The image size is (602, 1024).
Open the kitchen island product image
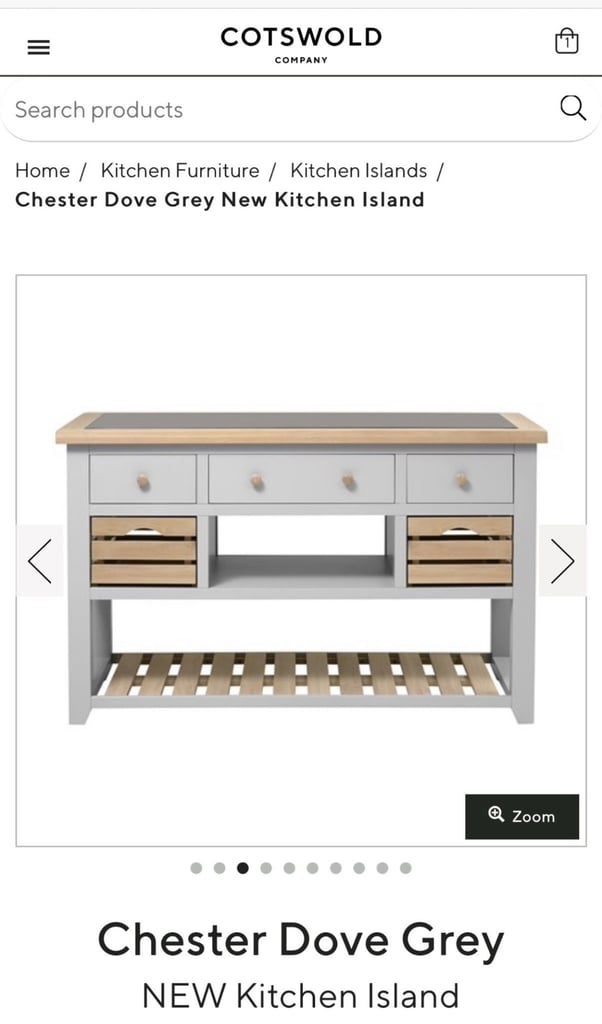coord(301,568)
